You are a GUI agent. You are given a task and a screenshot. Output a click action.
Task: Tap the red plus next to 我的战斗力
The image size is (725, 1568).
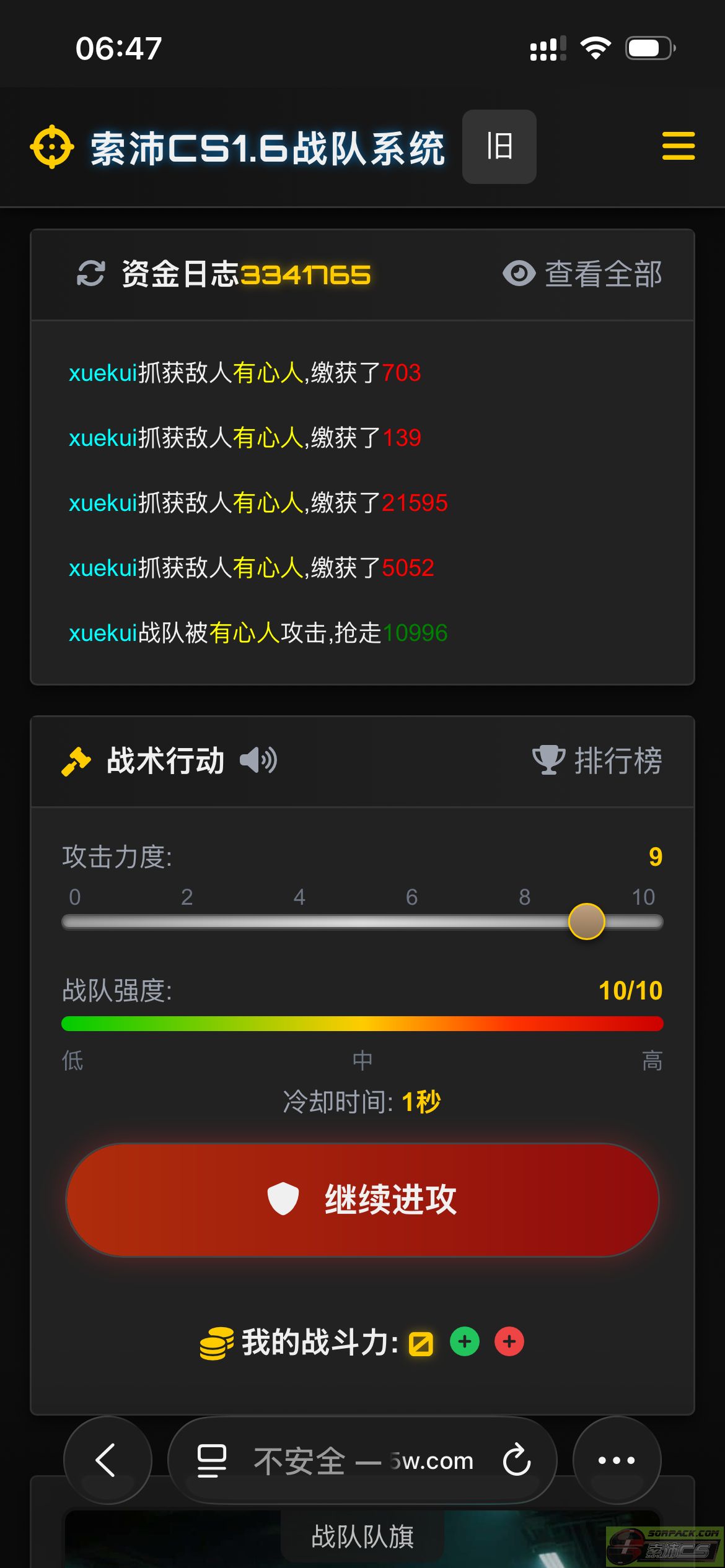(509, 1342)
